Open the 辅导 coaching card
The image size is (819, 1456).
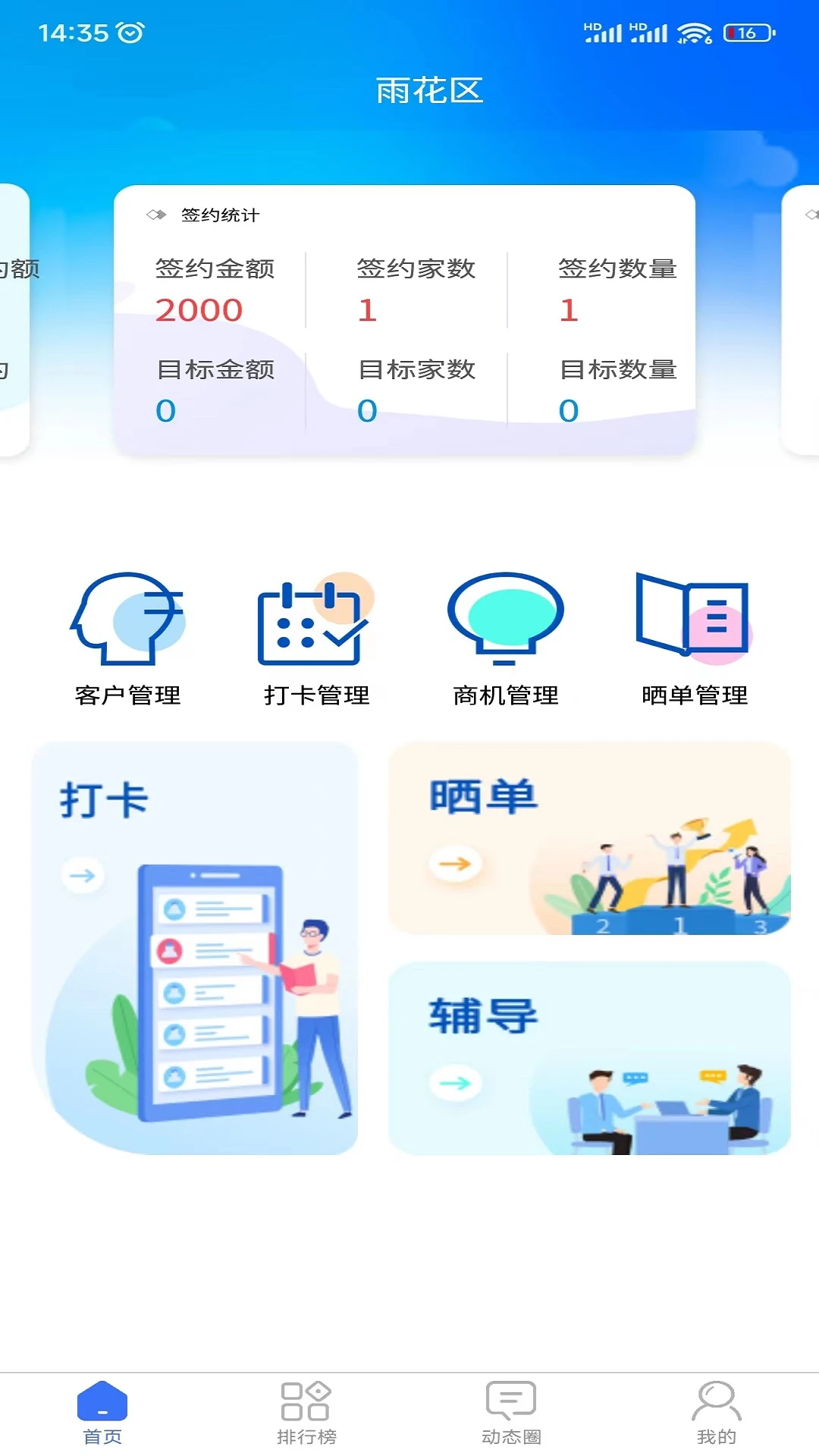[589, 1058]
